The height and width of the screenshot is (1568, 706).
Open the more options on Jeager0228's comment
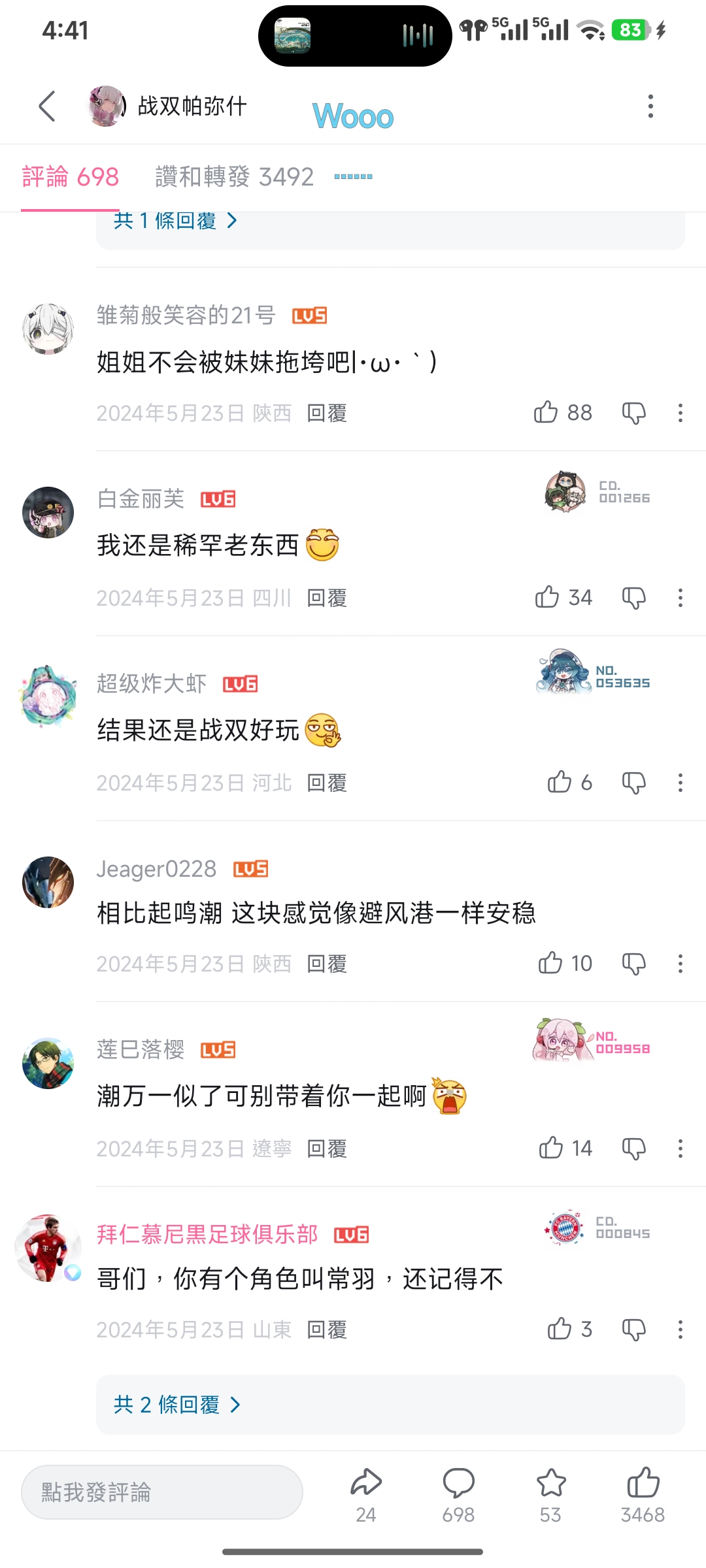pyautogui.click(x=680, y=964)
